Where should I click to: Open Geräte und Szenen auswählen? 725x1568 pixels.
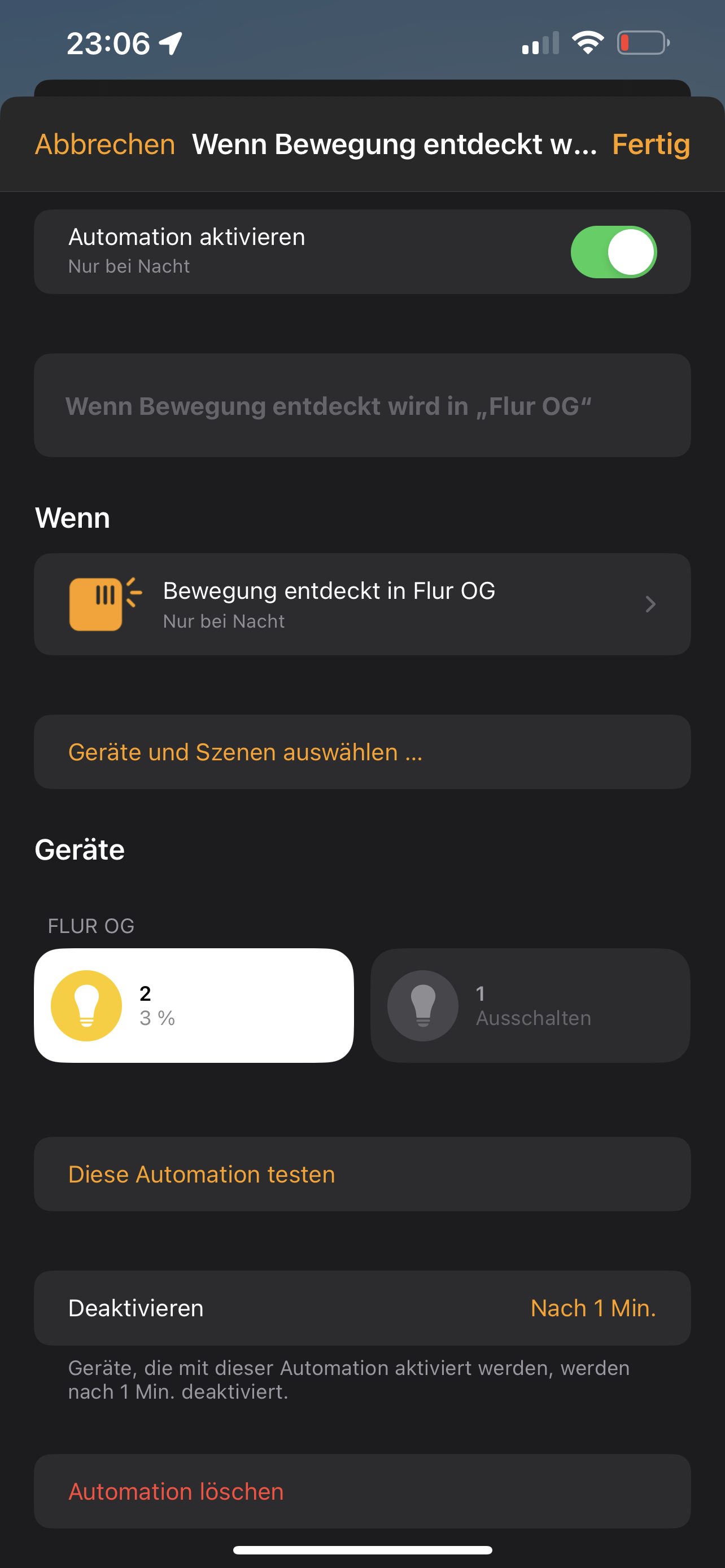[362, 752]
